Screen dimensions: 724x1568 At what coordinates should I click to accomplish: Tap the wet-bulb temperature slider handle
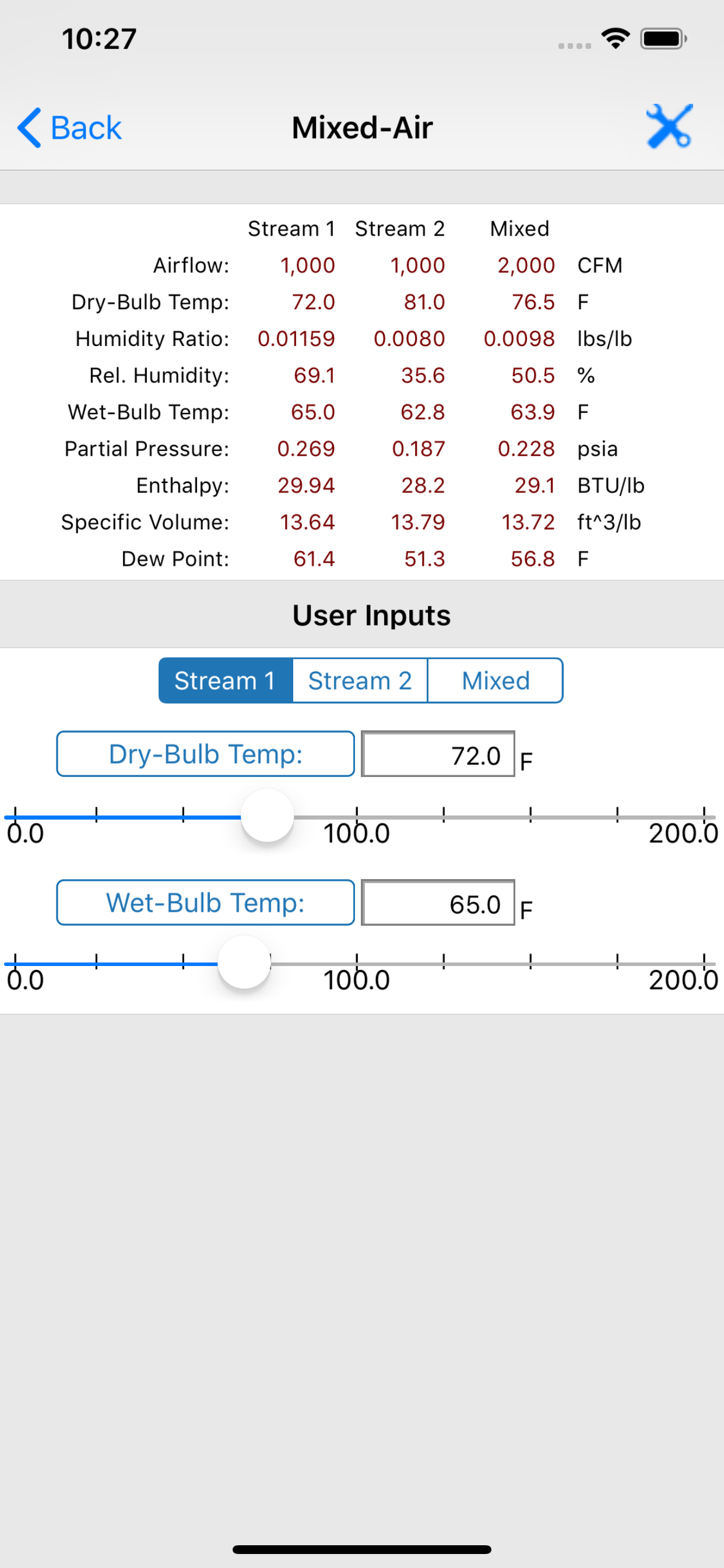click(x=245, y=963)
